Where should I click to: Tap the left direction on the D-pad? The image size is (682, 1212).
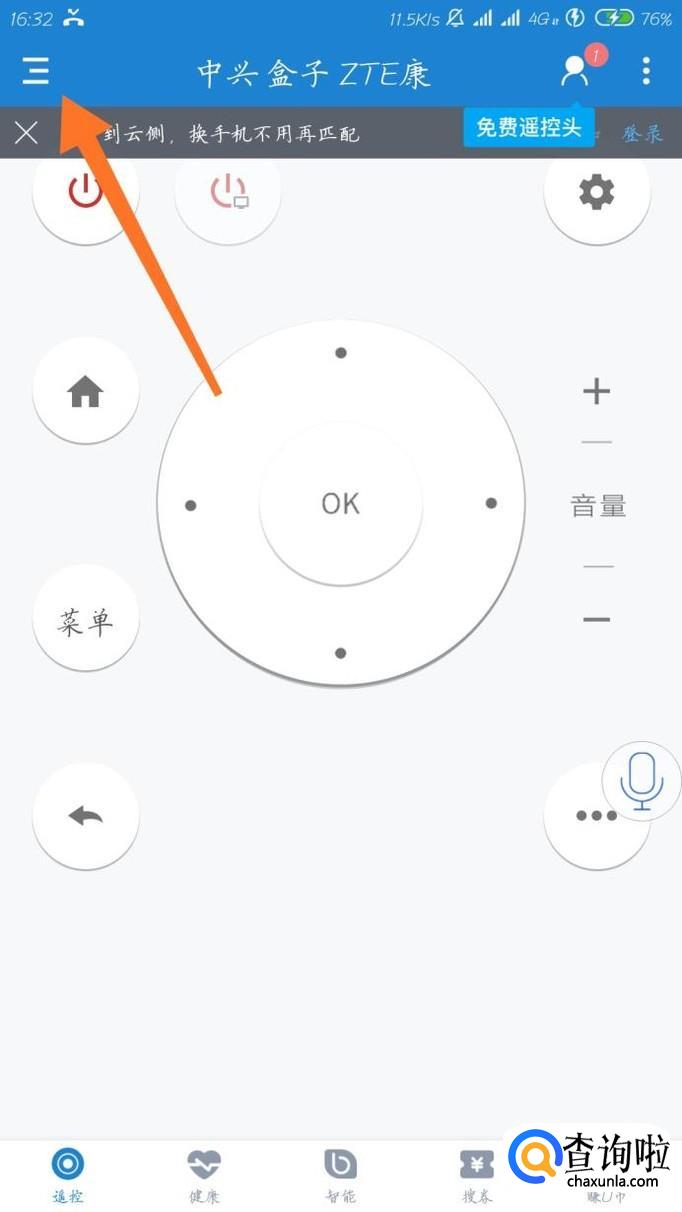tap(191, 505)
